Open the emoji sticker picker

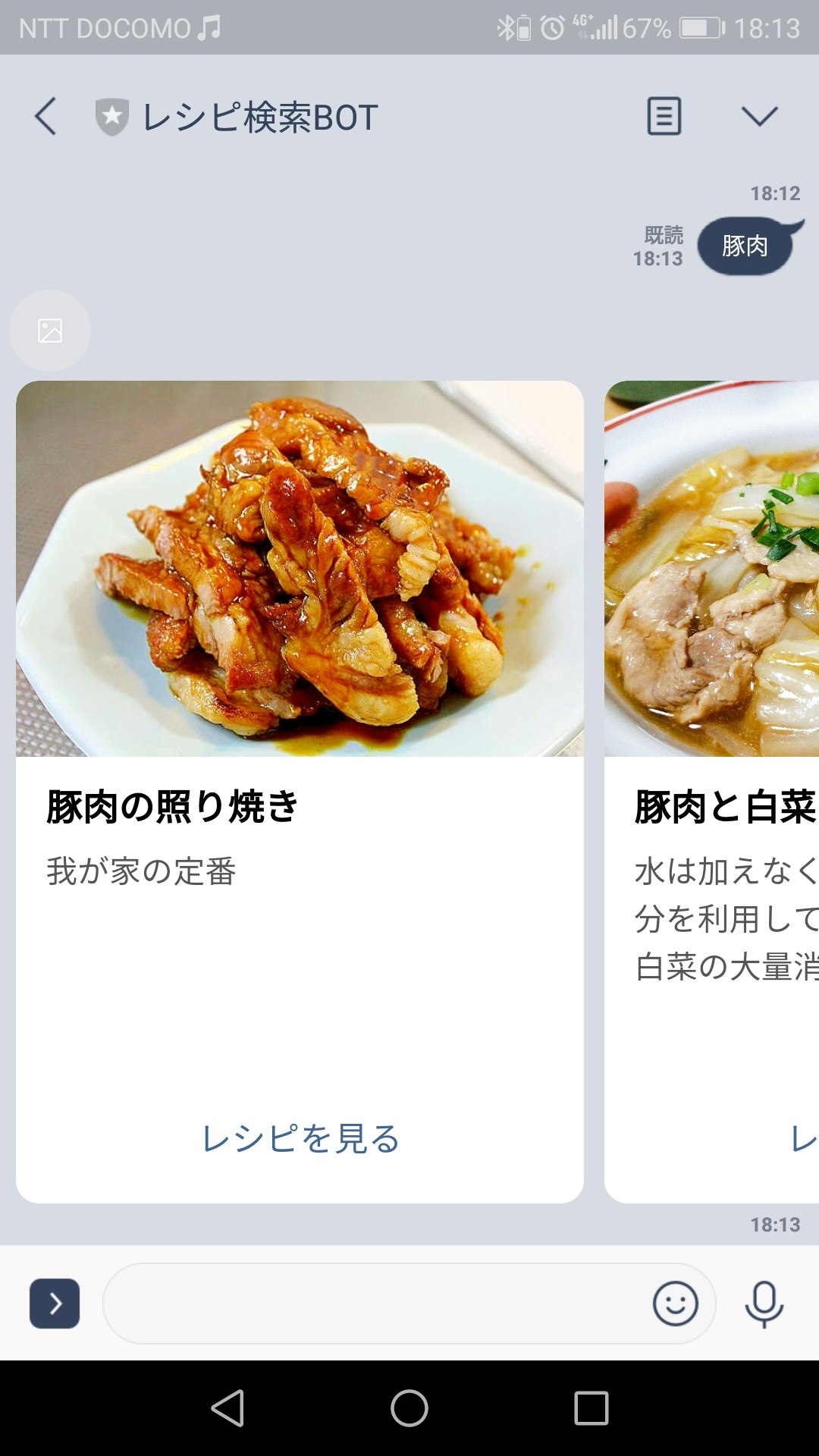click(675, 1303)
